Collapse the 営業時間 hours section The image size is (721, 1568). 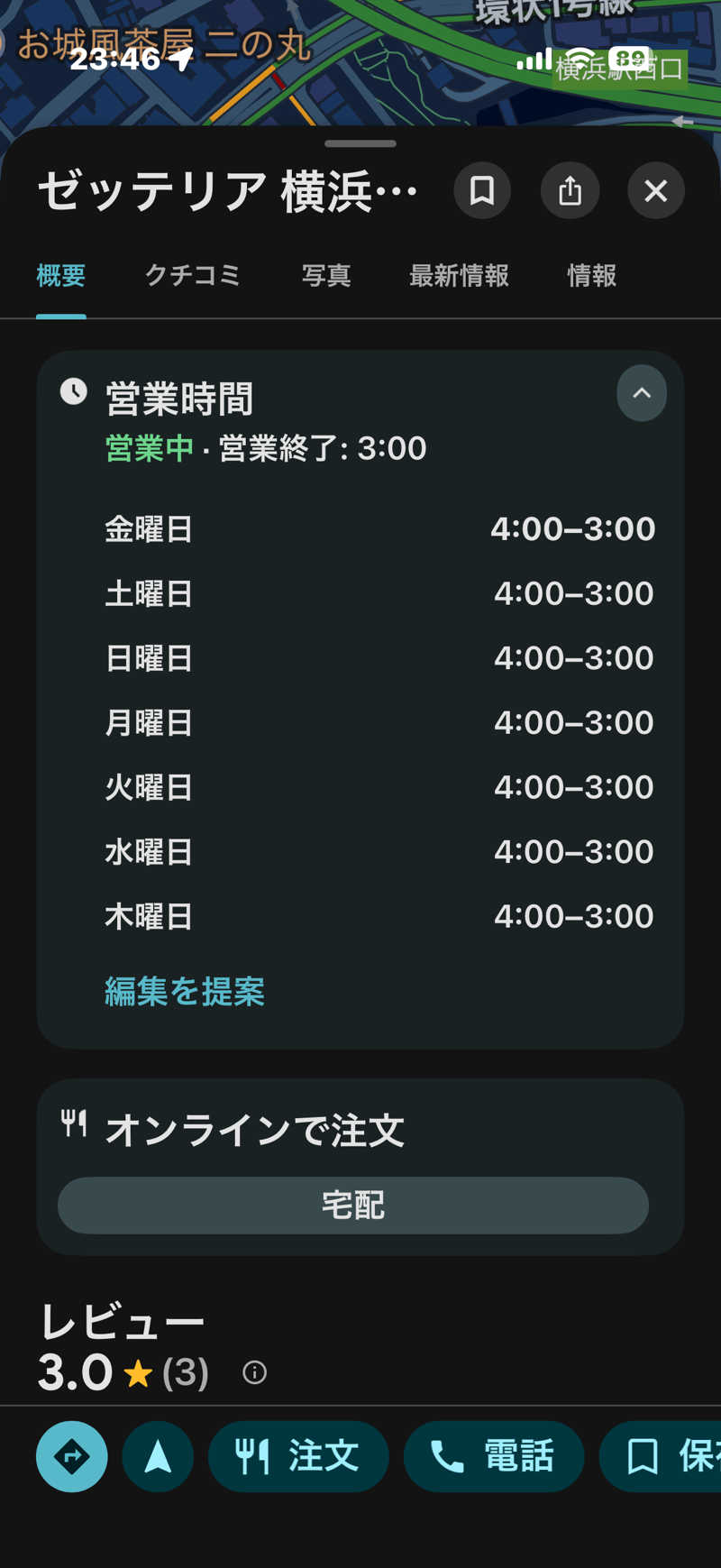click(642, 393)
